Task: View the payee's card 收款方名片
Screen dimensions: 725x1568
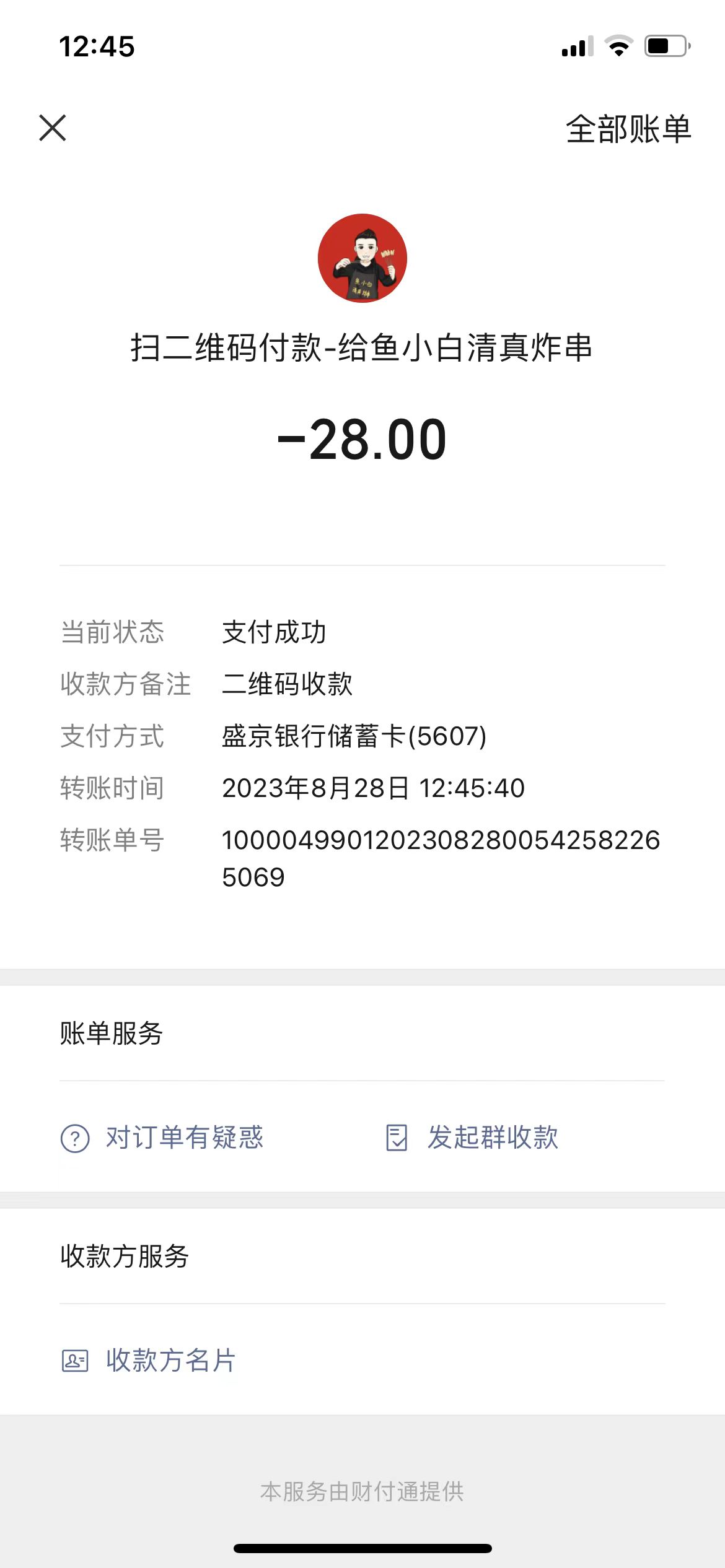Action: click(149, 1361)
